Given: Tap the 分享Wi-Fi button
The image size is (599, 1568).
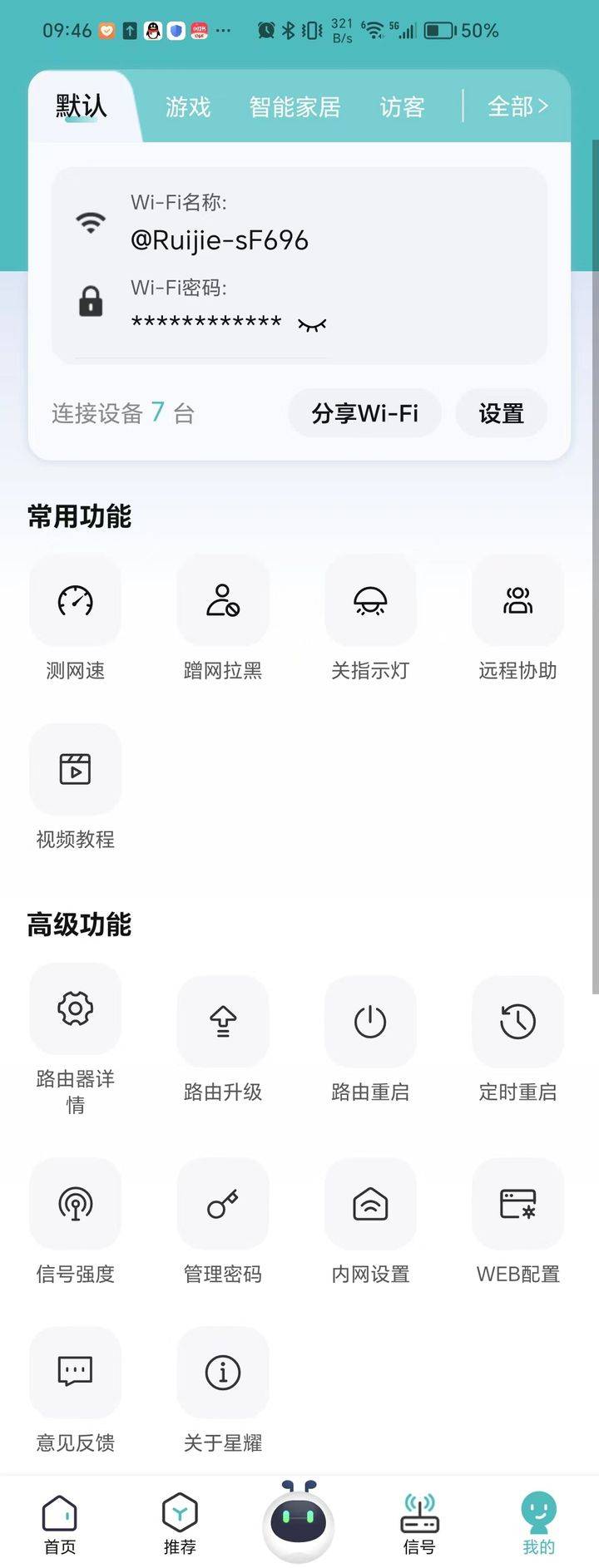Looking at the screenshot, I should coord(364,413).
